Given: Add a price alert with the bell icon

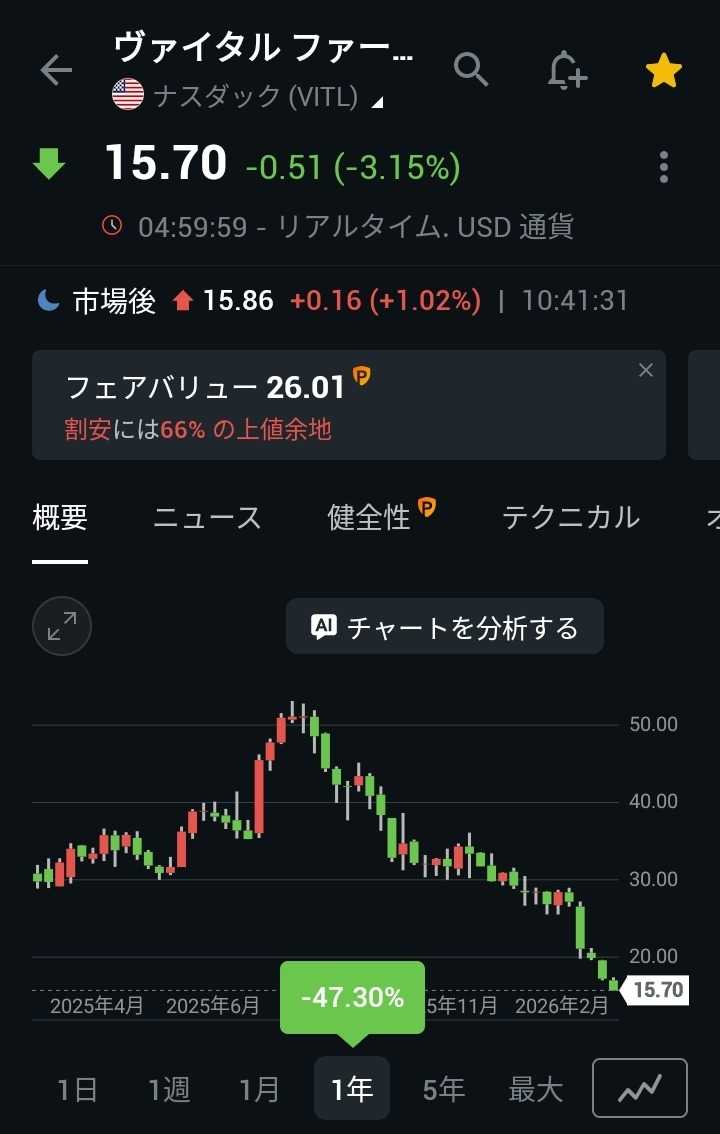Looking at the screenshot, I should (567, 70).
